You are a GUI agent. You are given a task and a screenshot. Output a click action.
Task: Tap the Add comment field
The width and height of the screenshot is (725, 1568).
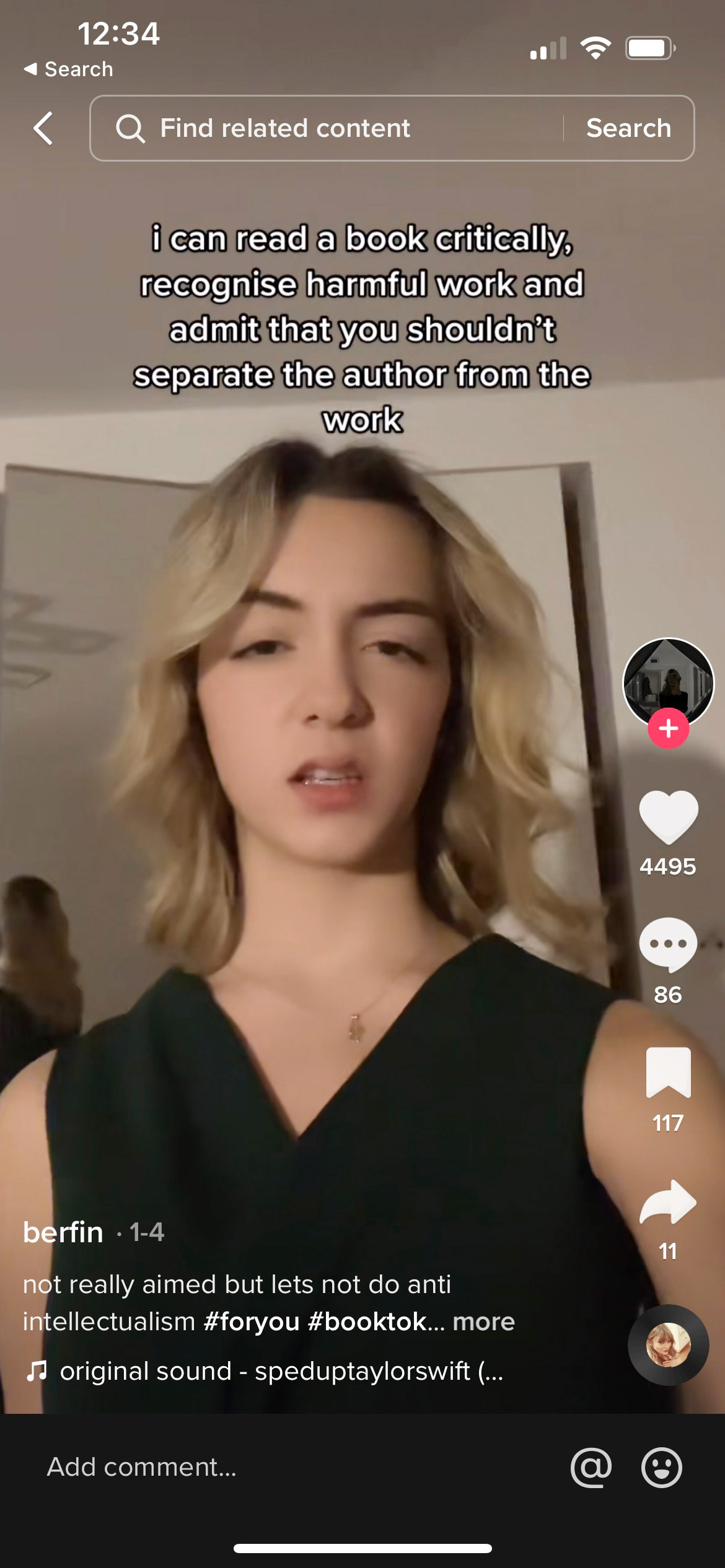click(x=248, y=1467)
